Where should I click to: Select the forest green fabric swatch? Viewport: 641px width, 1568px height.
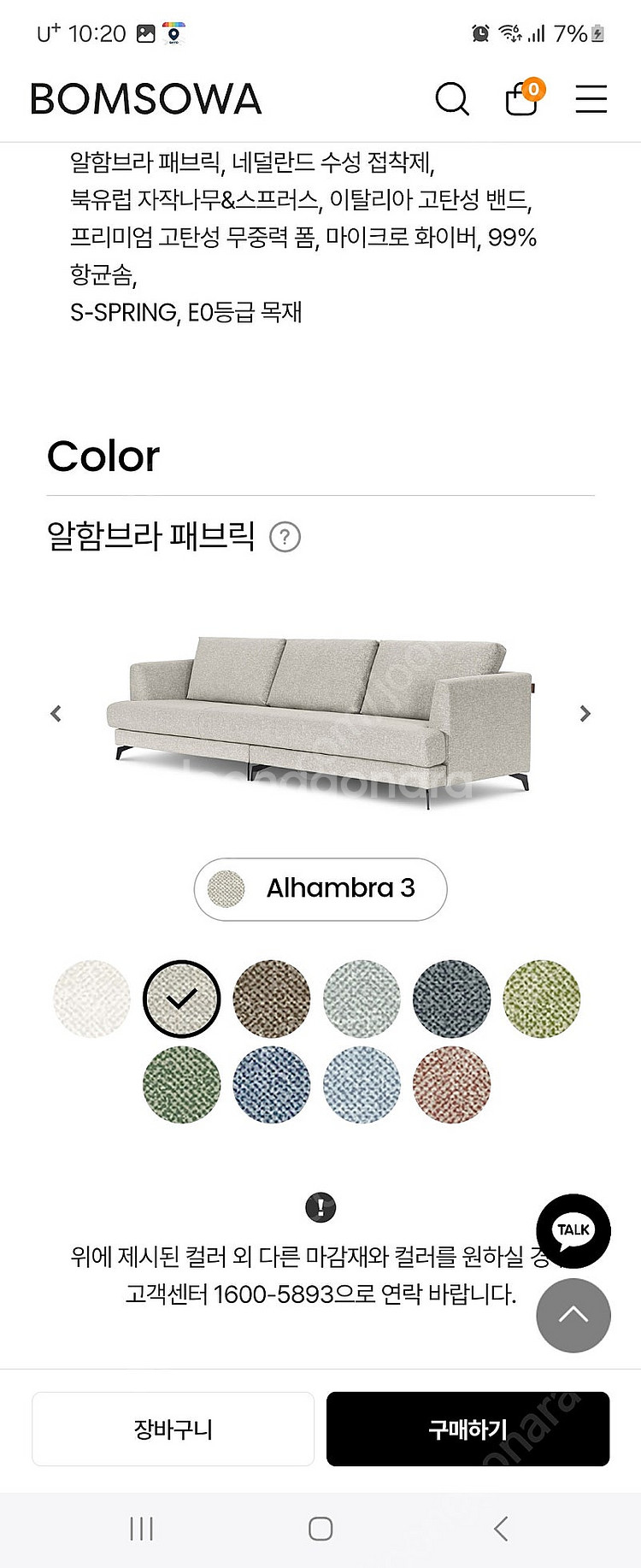(181, 1084)
